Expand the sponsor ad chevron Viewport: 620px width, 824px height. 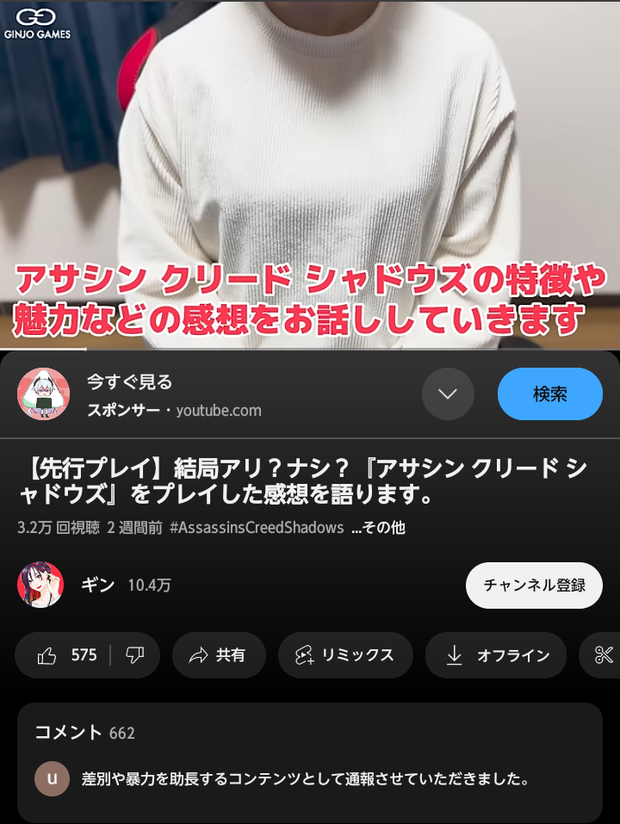click(448, 394)
